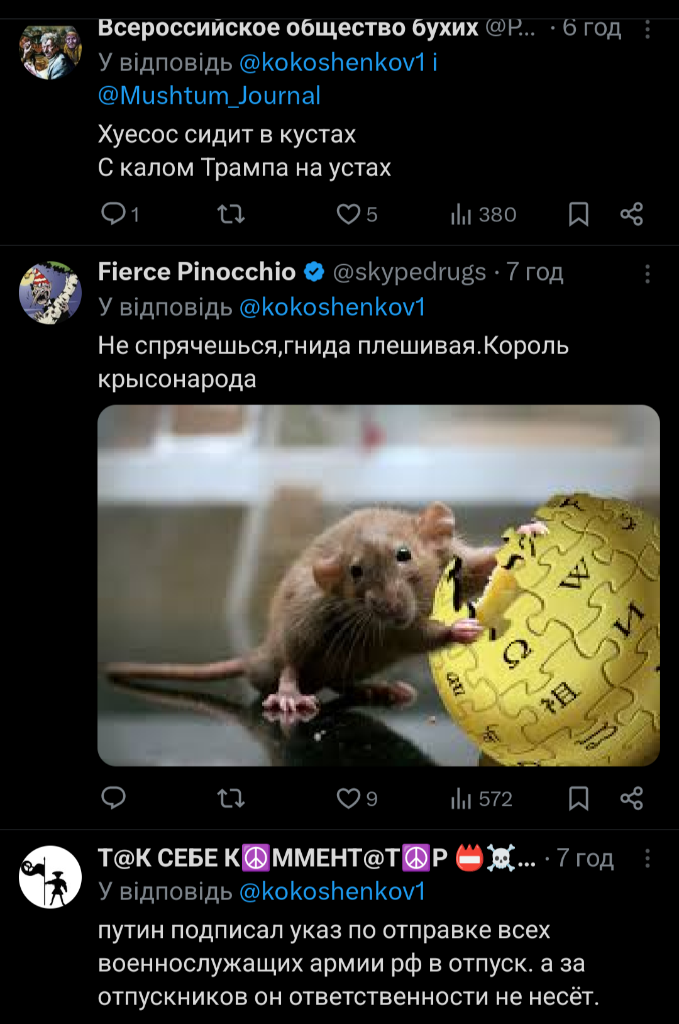
Task: Retweet the Всероссийское общество бухих reply
Action: (231, 214)
